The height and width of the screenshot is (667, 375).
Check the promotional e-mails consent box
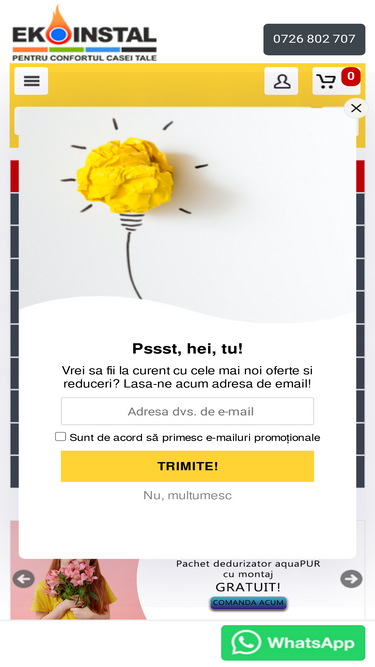point(60,436)
